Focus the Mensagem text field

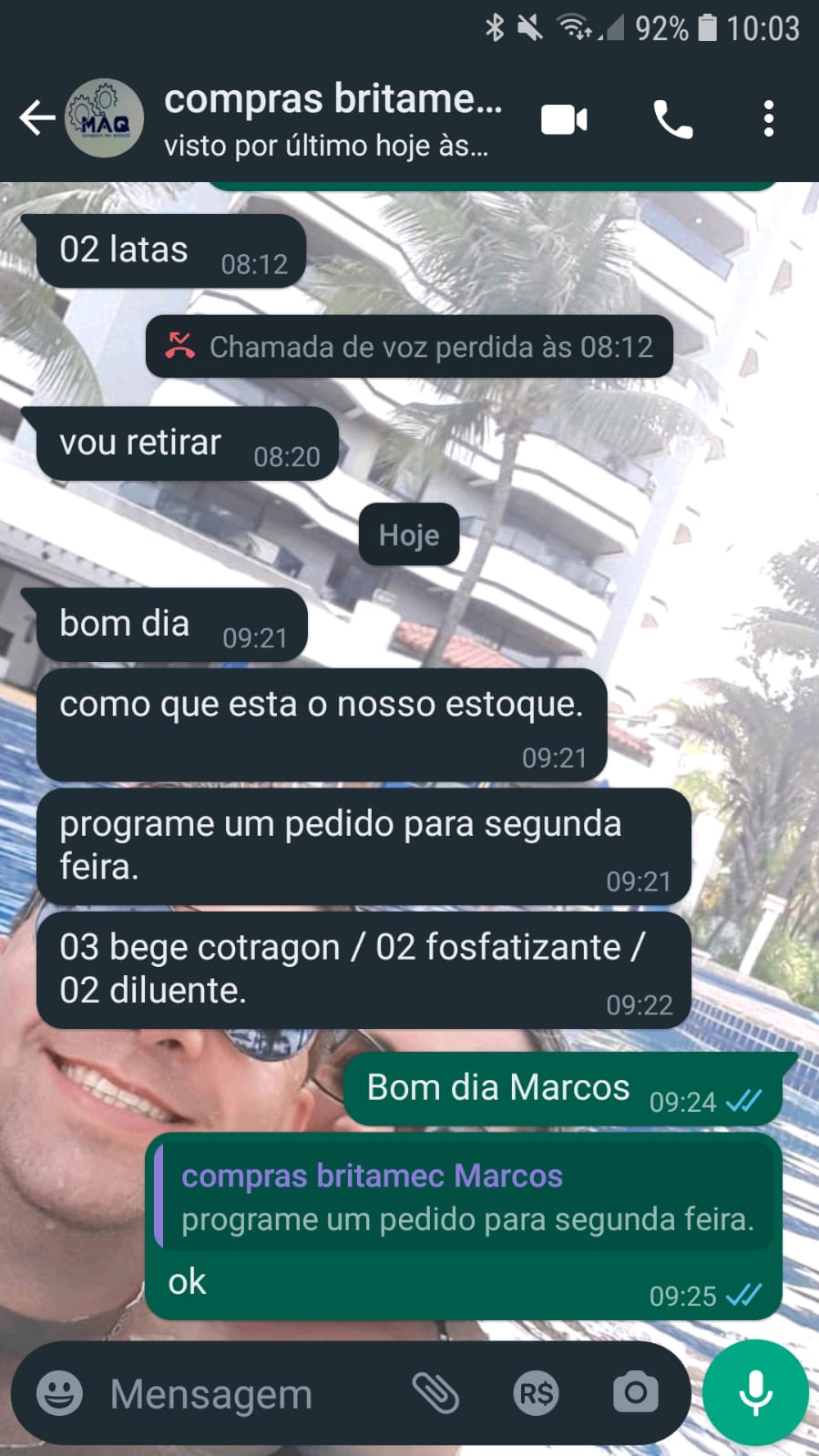click(246, 1393)
